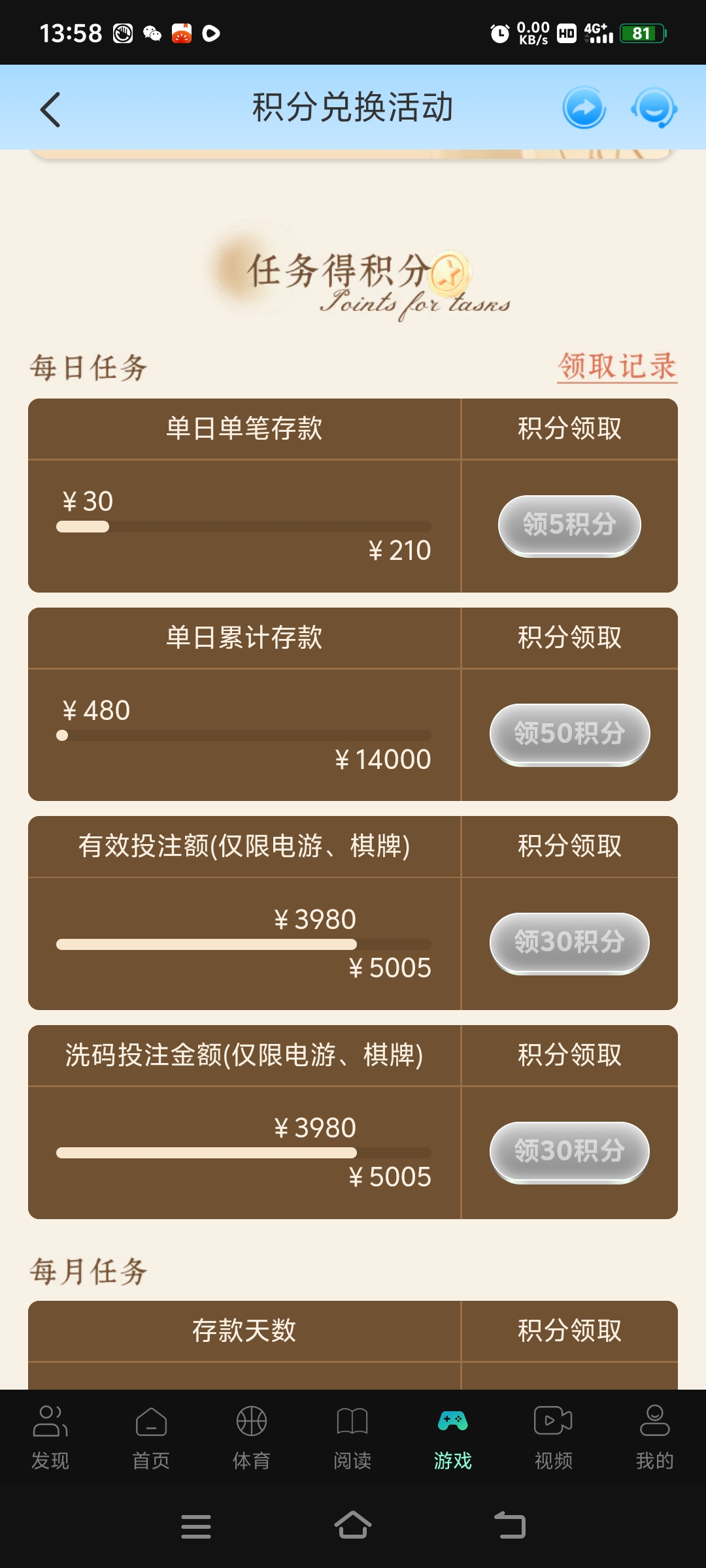The width and height of the screenshot is (706, 1568).
Task: Tap the back arrow to exit activity page
Action: (49, 110)
